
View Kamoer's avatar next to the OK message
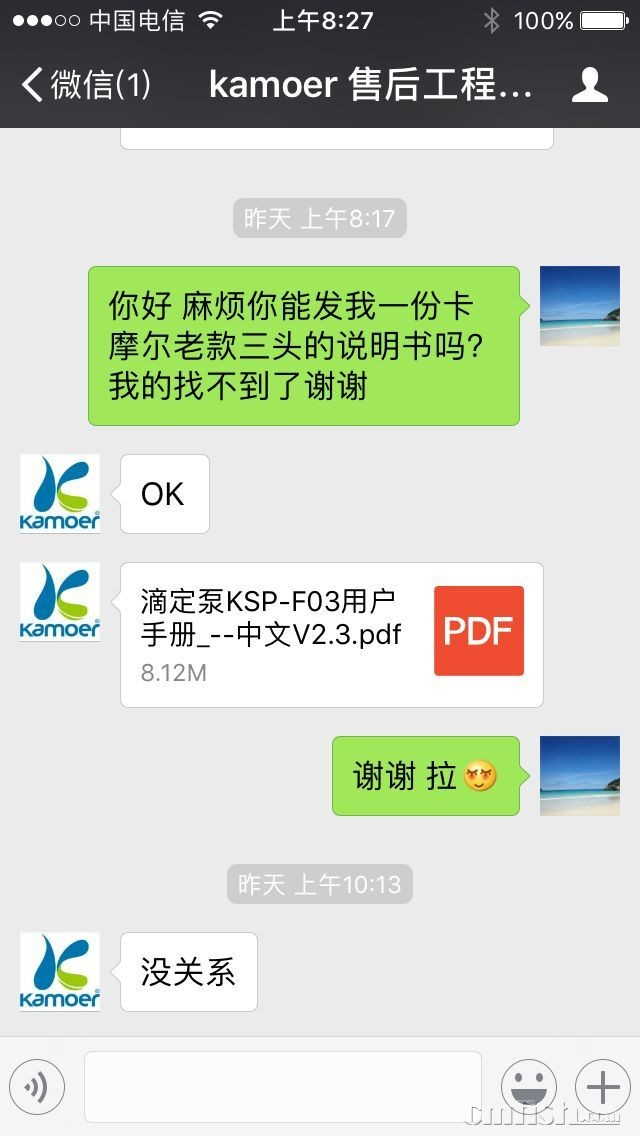(60, 494)
